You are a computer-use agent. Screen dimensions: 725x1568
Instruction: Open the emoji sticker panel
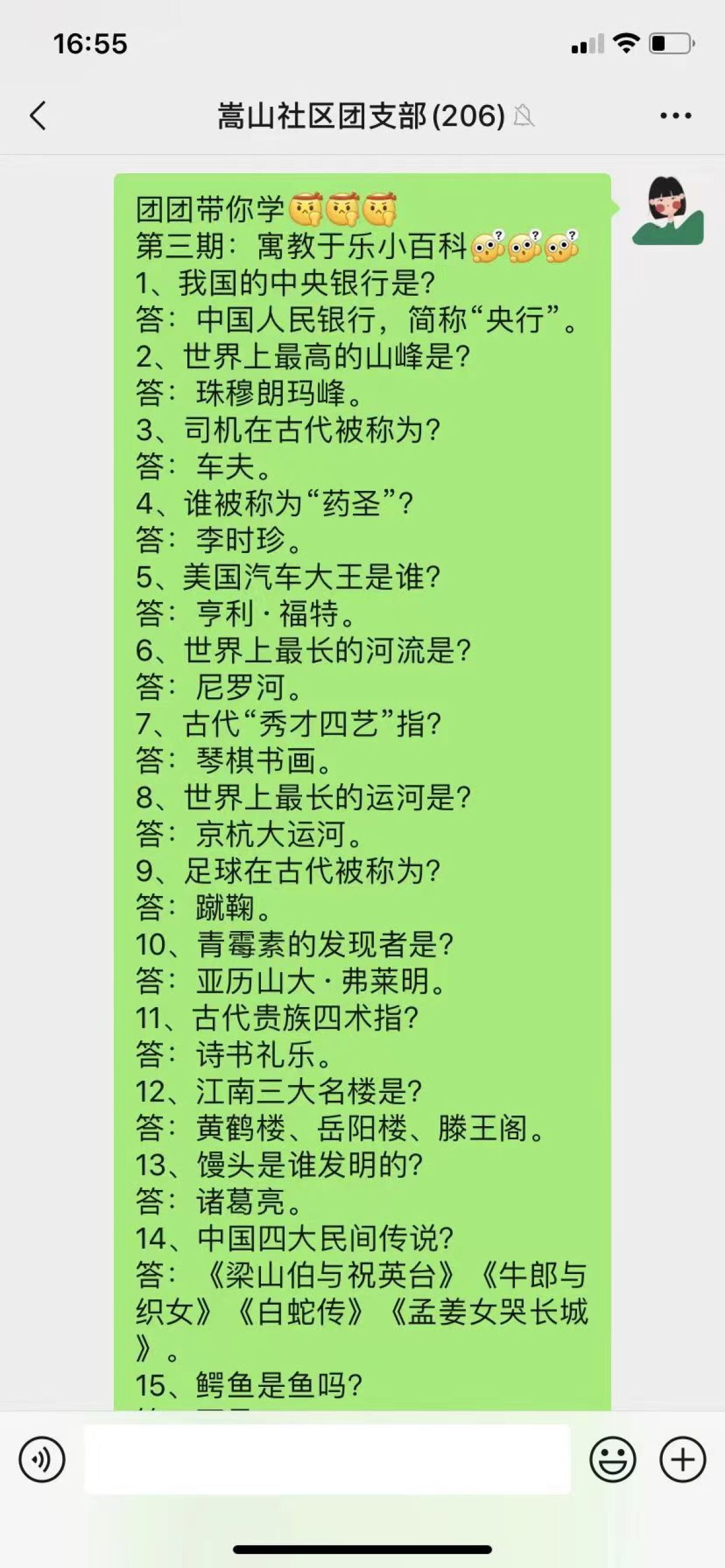(x=612, y=1460)
